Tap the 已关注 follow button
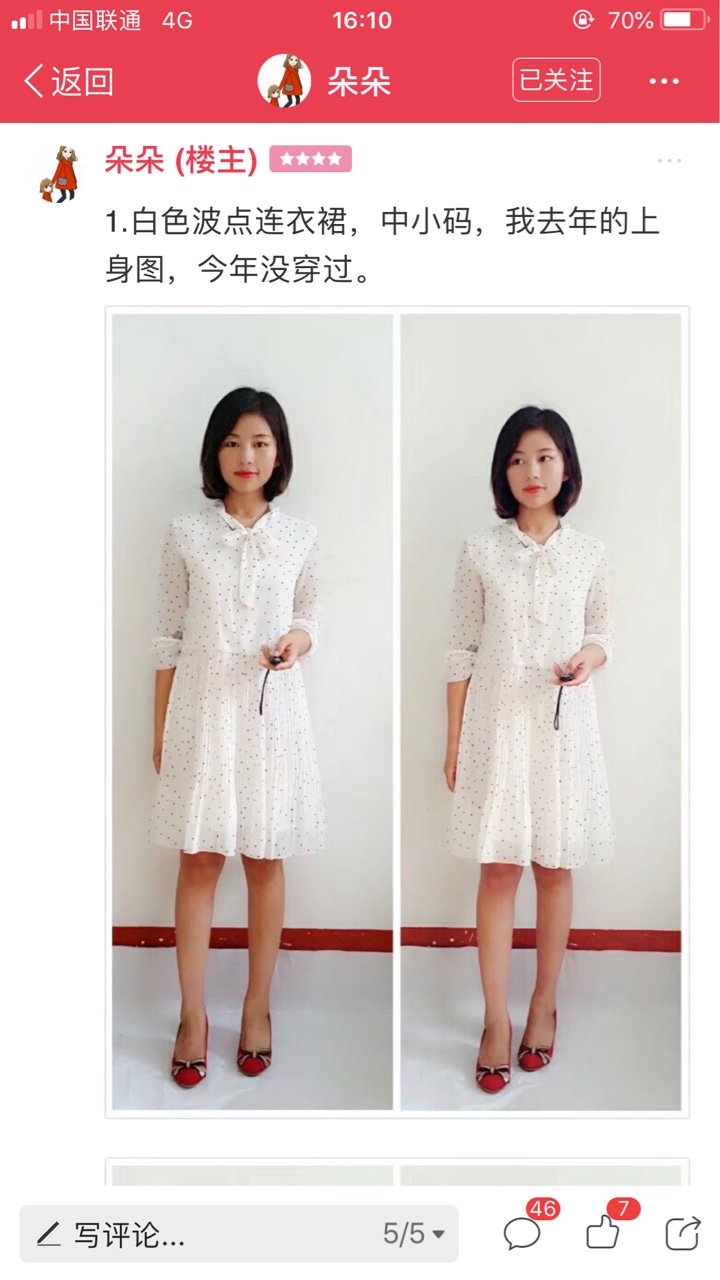Image resolution: width=720 pixels, height=1280 pixels. coord(556,80)
